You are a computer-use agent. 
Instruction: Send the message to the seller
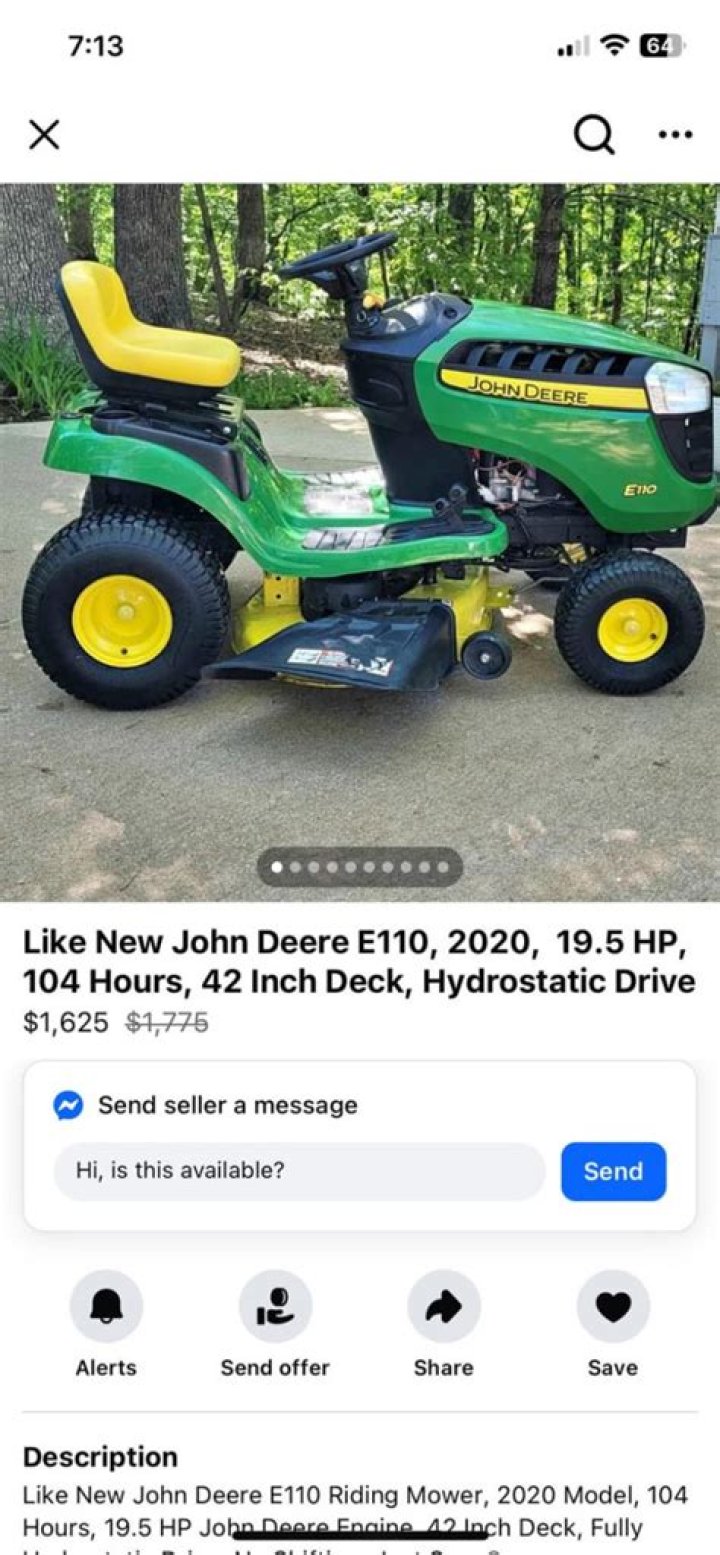tap(613, 1171)
